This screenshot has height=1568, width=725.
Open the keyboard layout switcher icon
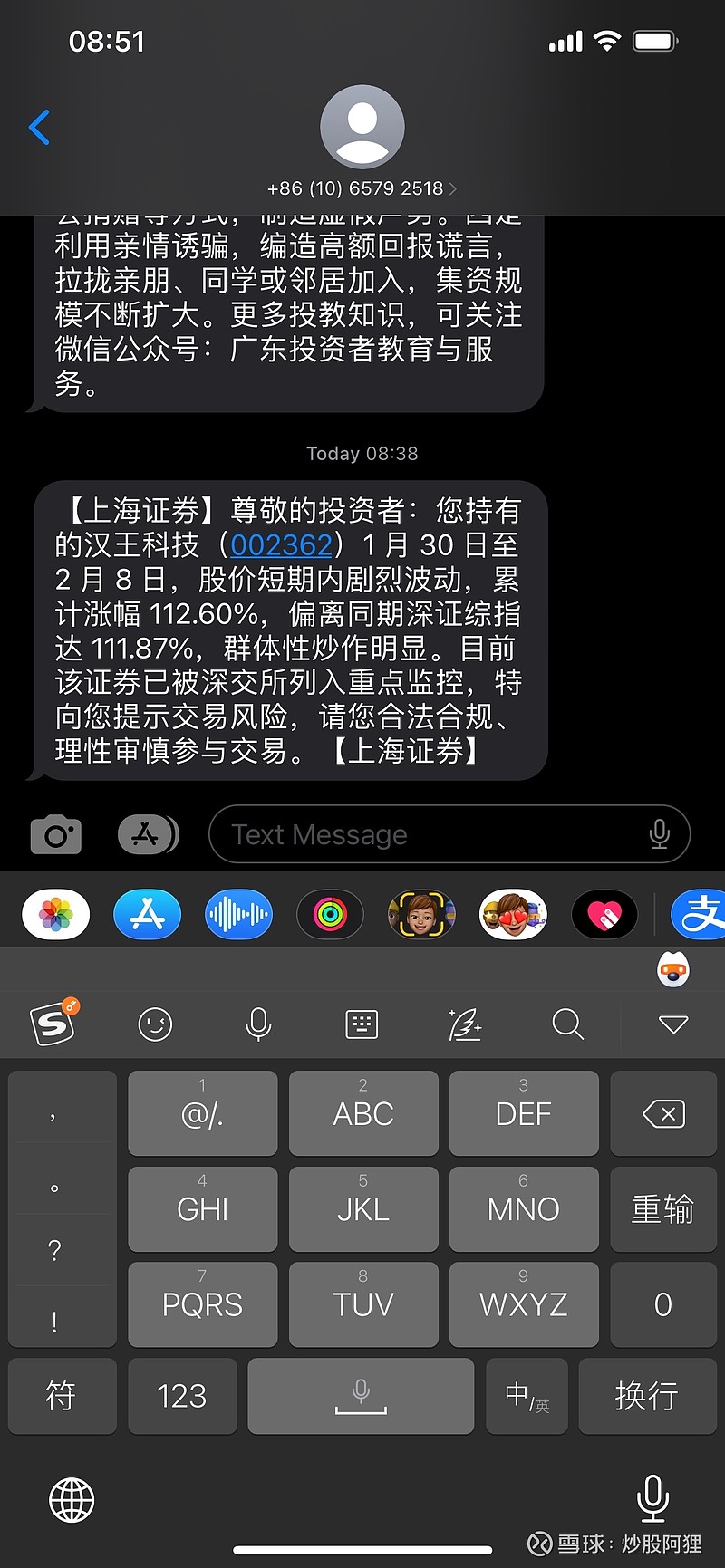pyautogui.click(x=362, y=1024)
